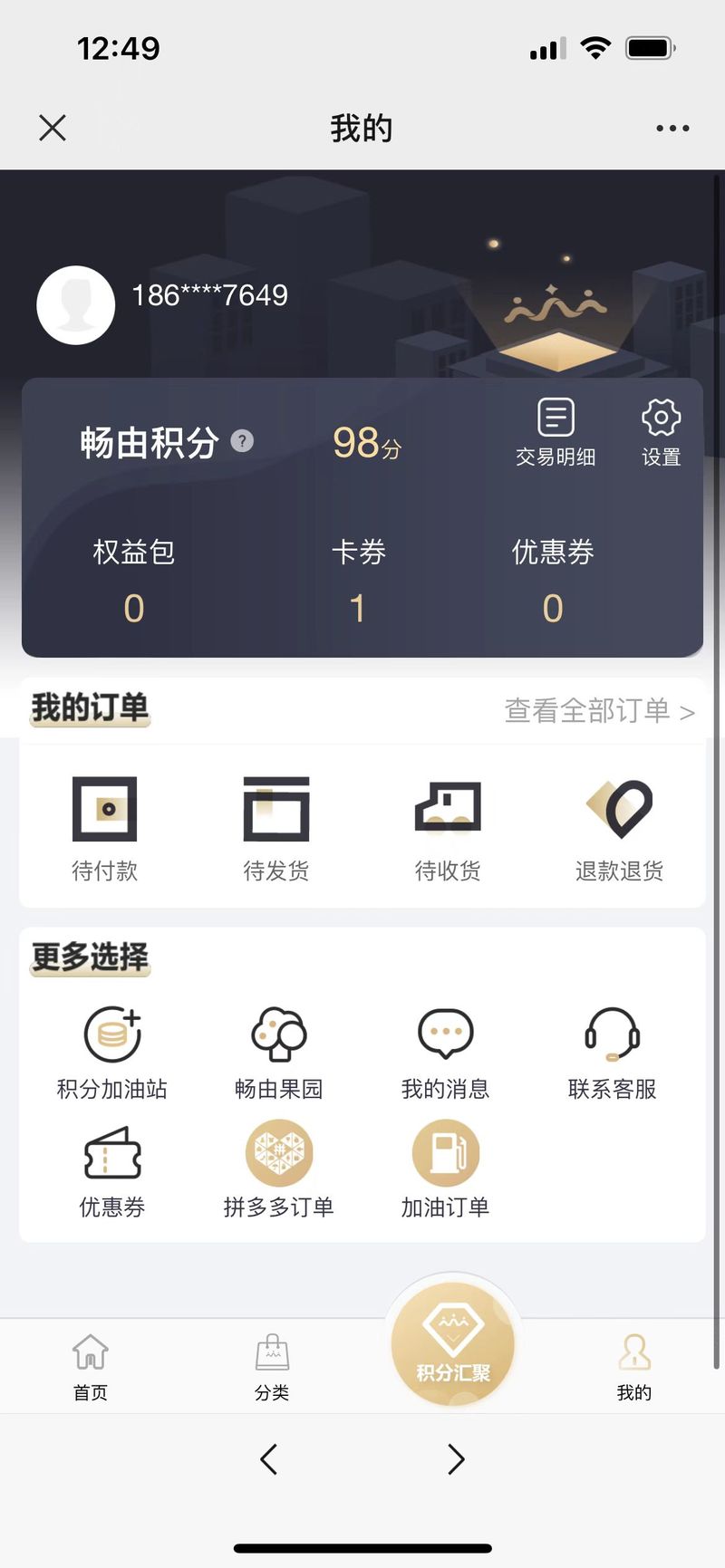Open 加油订单 fuel orders

[446, 1169]
